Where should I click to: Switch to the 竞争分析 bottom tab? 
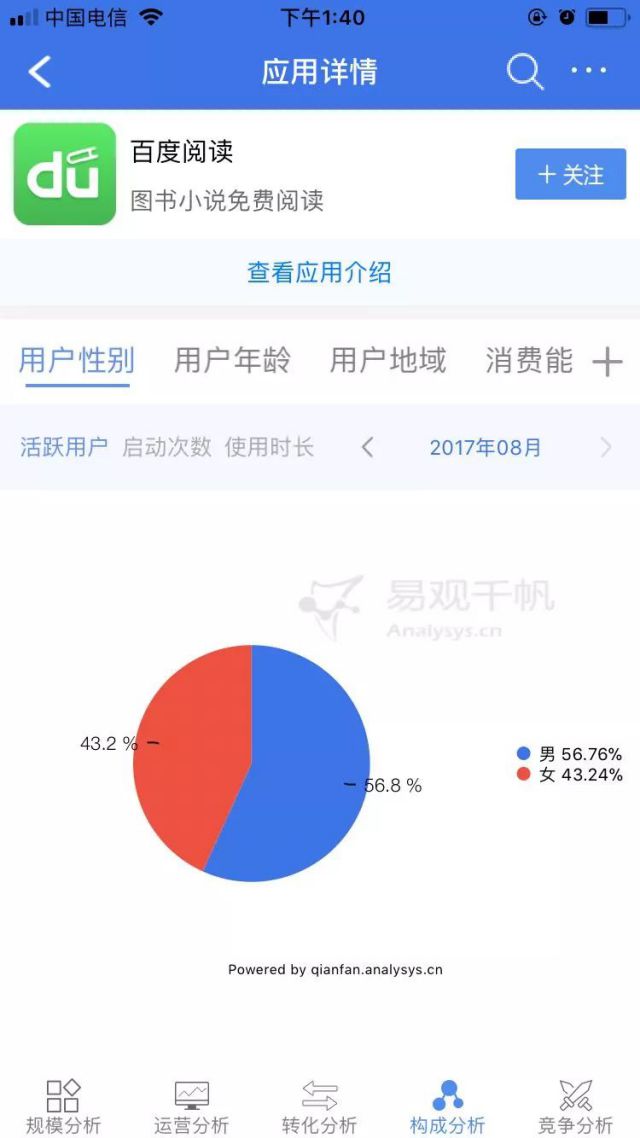coord(575,1106)
